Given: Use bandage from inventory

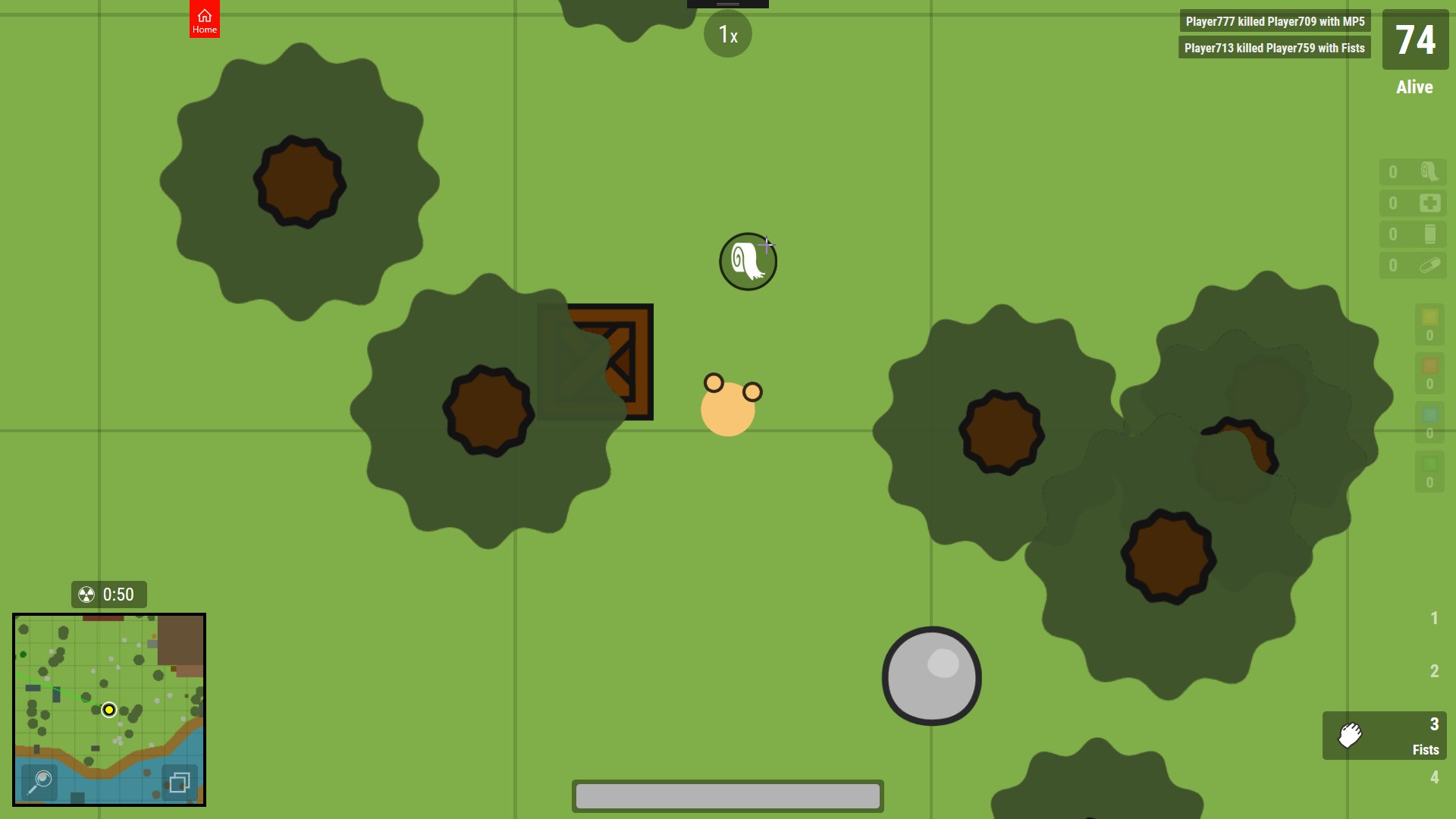Looking at the screenshot, I should pos(1413,172).
